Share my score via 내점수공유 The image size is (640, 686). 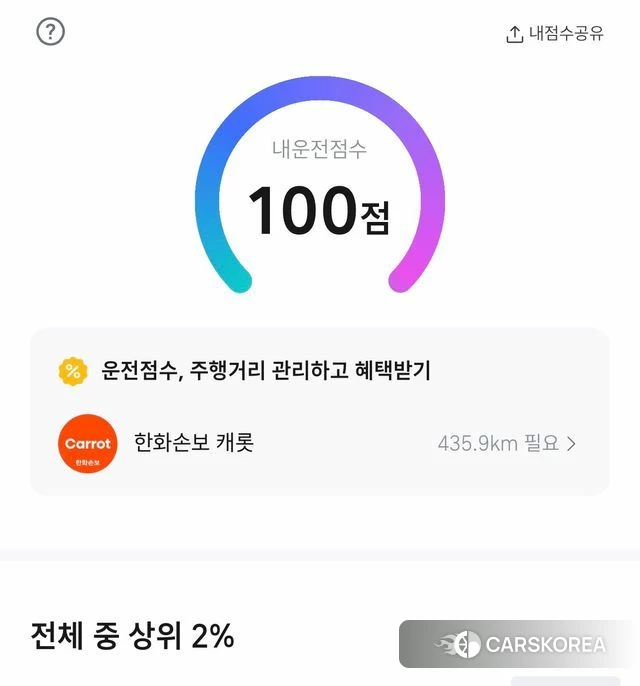[x=555, y=34]
